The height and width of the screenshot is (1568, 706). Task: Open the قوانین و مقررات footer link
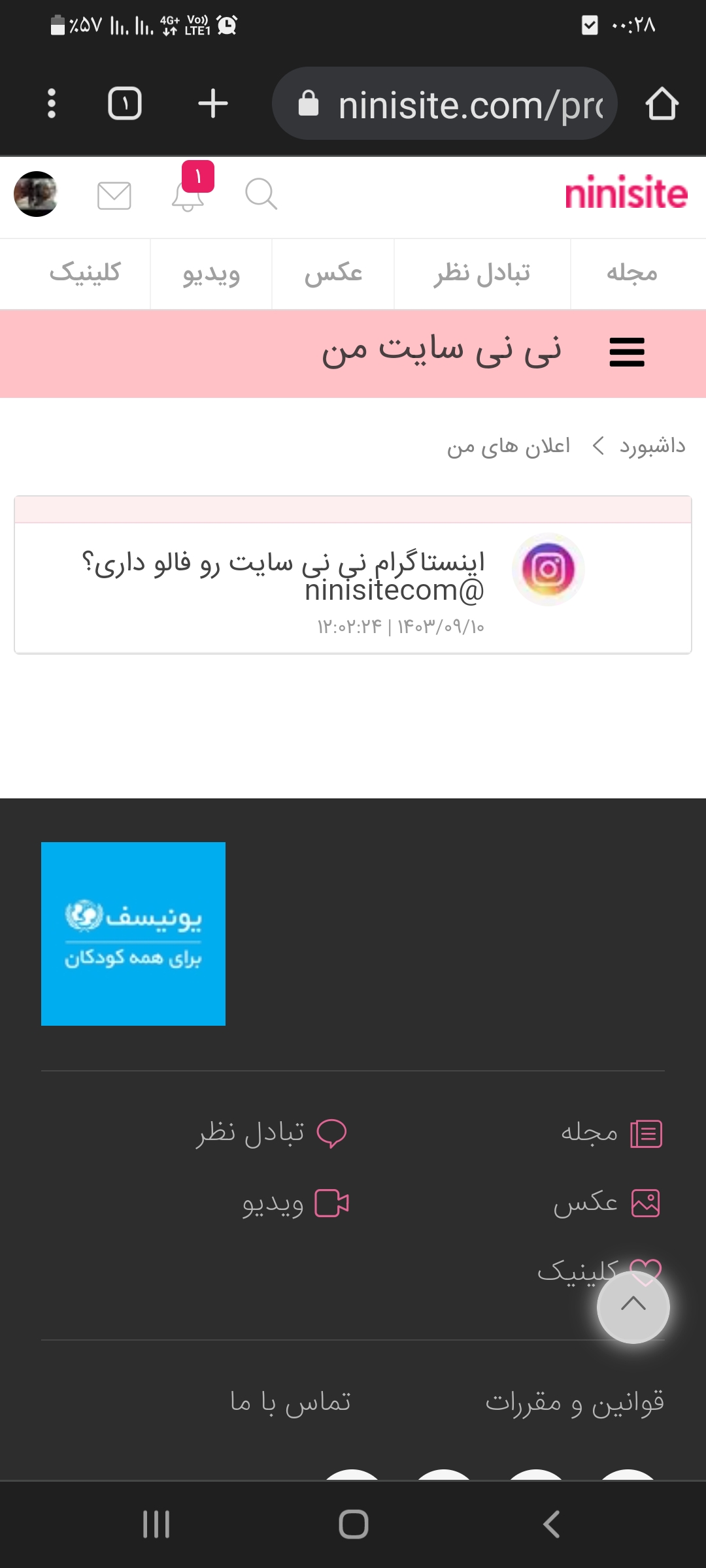(x=574, y=1402)
